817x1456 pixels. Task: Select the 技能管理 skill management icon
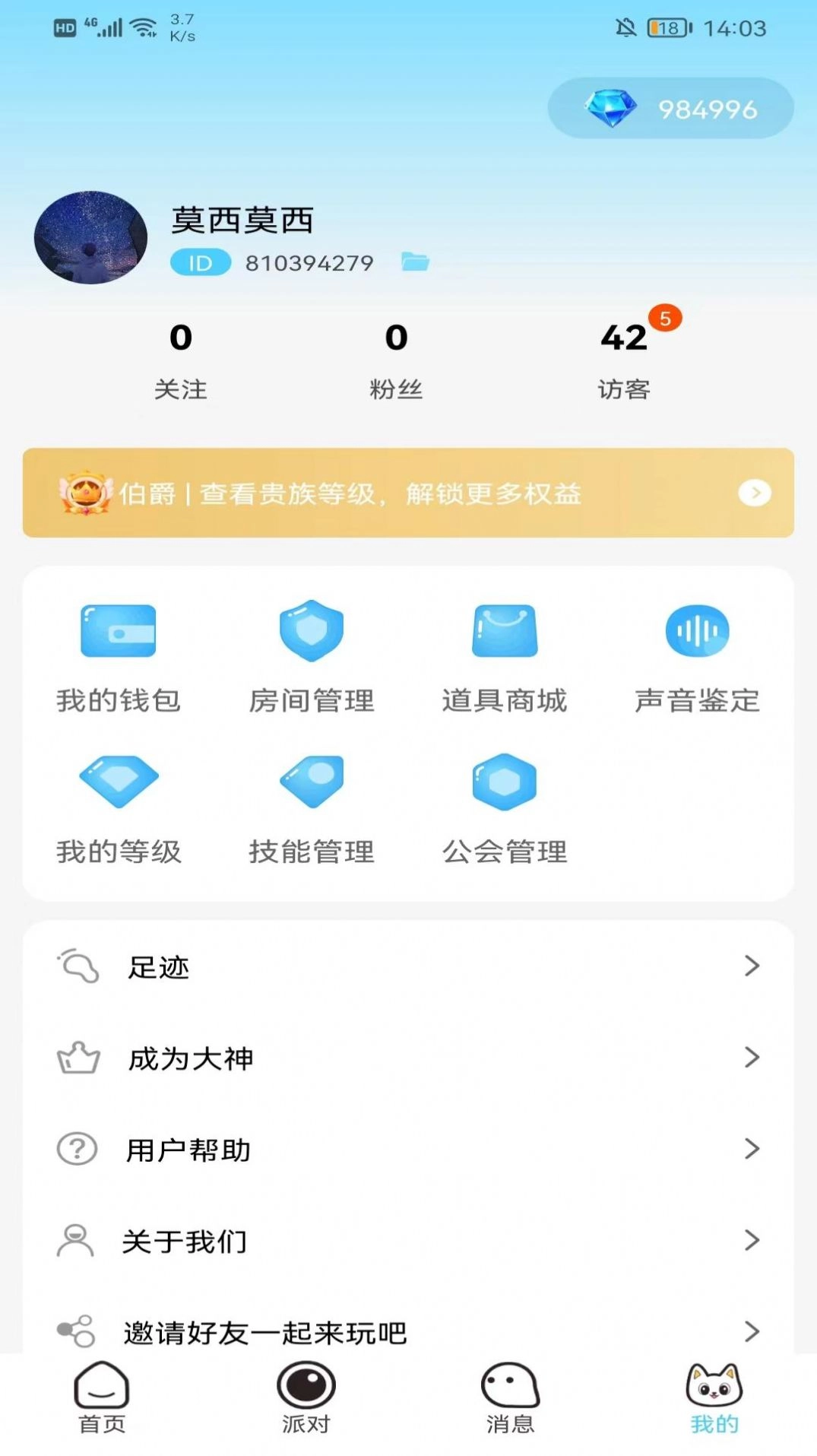[x=312, y=782]
